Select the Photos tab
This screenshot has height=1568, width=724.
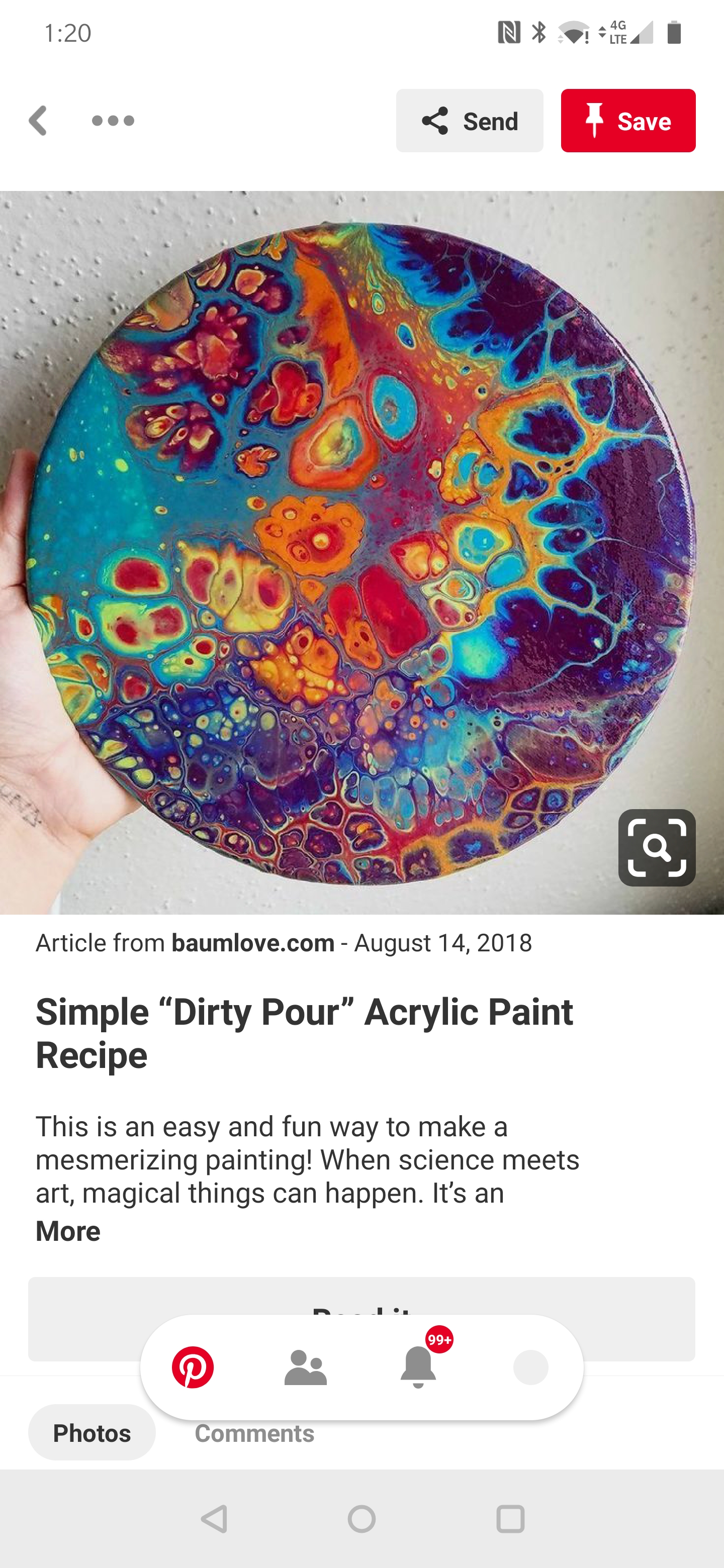[x=92, y=1433]
